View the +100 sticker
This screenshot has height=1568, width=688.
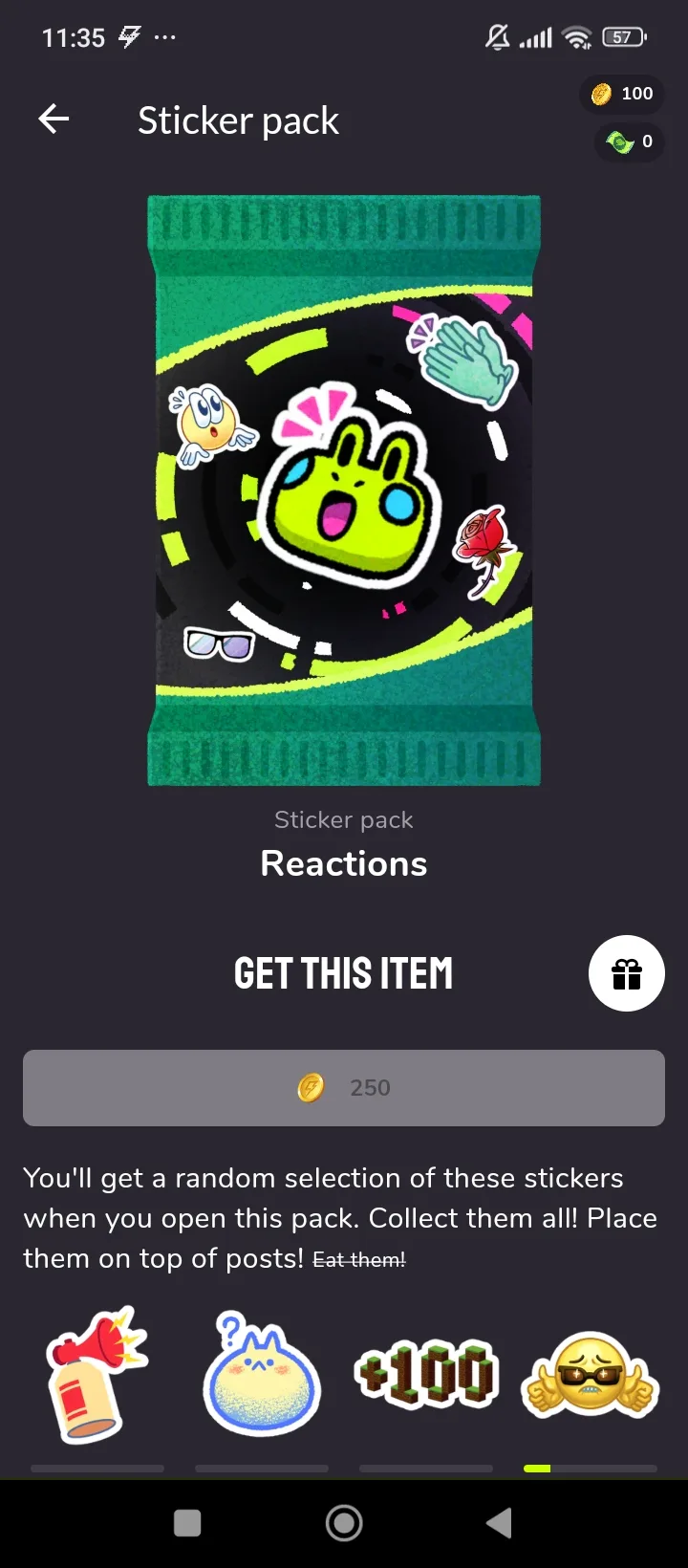click(x=426, y=1374)
